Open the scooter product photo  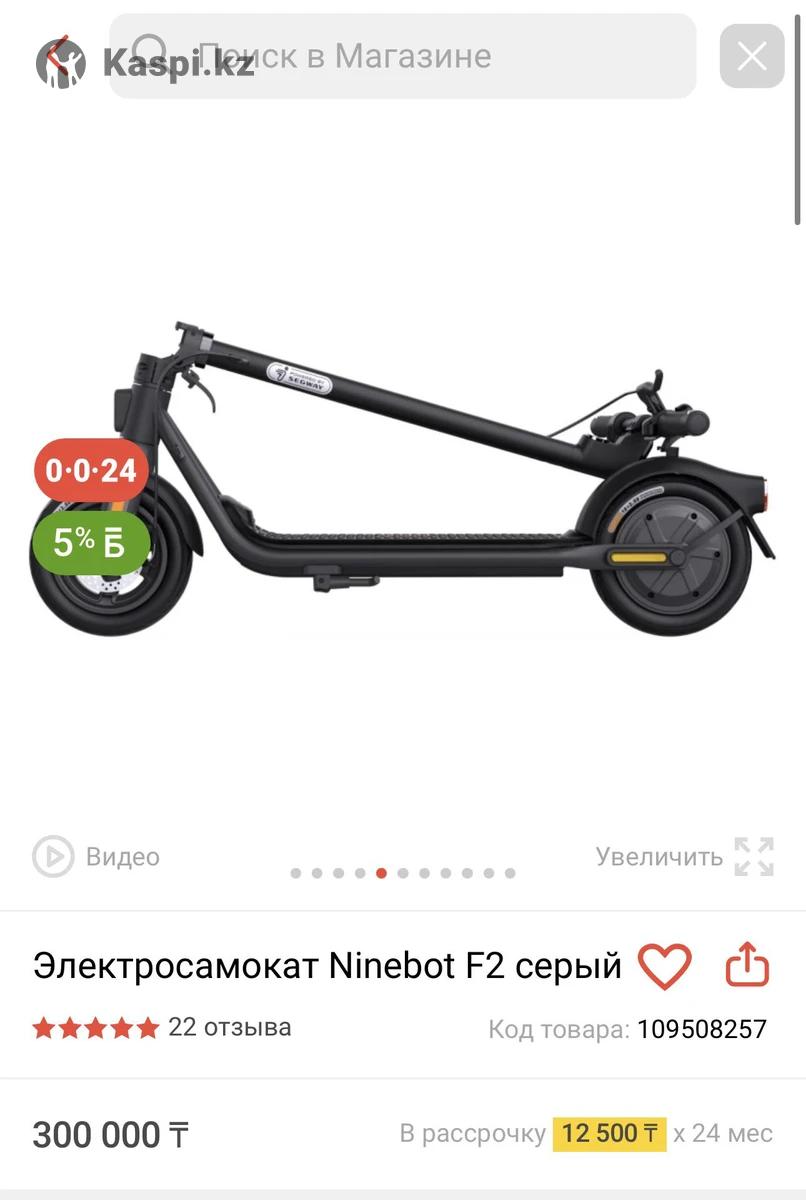pos(400,480)
